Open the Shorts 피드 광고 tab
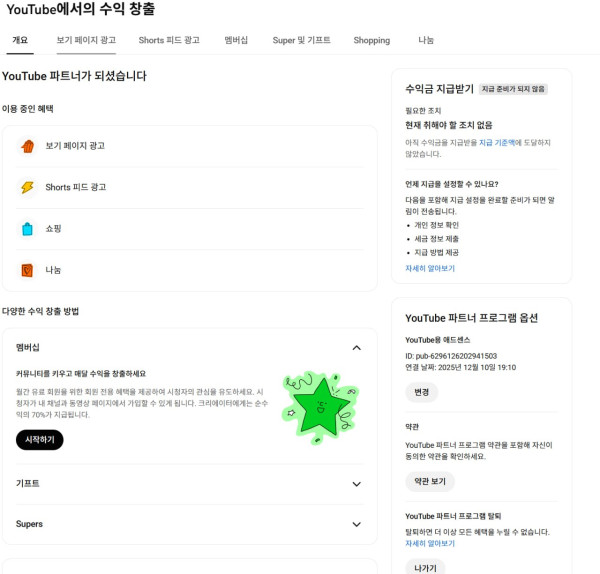The height and width of the screenshot is (574, 600). (x=169, y=40)
